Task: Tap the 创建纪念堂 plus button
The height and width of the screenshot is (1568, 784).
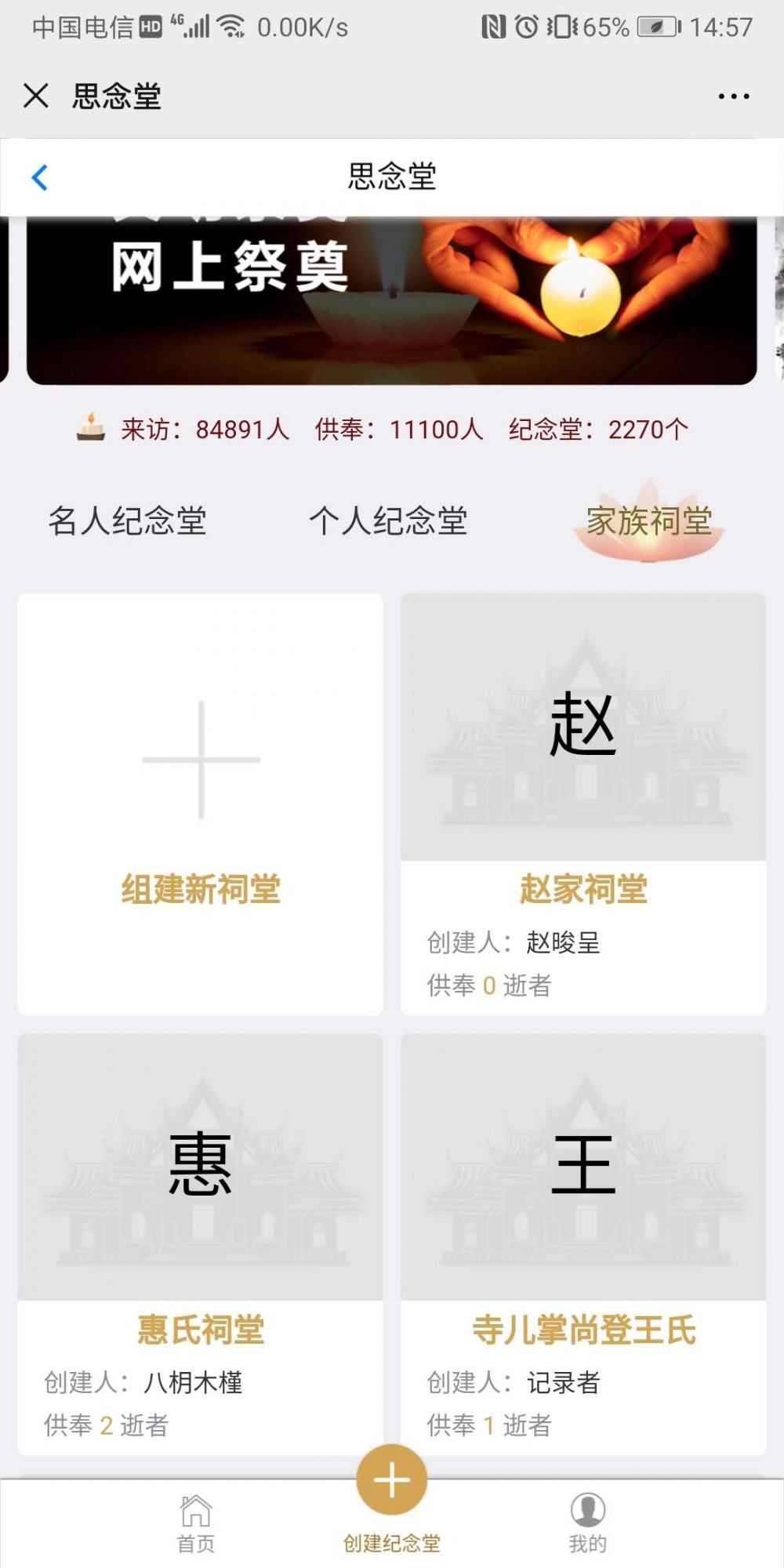Action: coord(392,1480)
